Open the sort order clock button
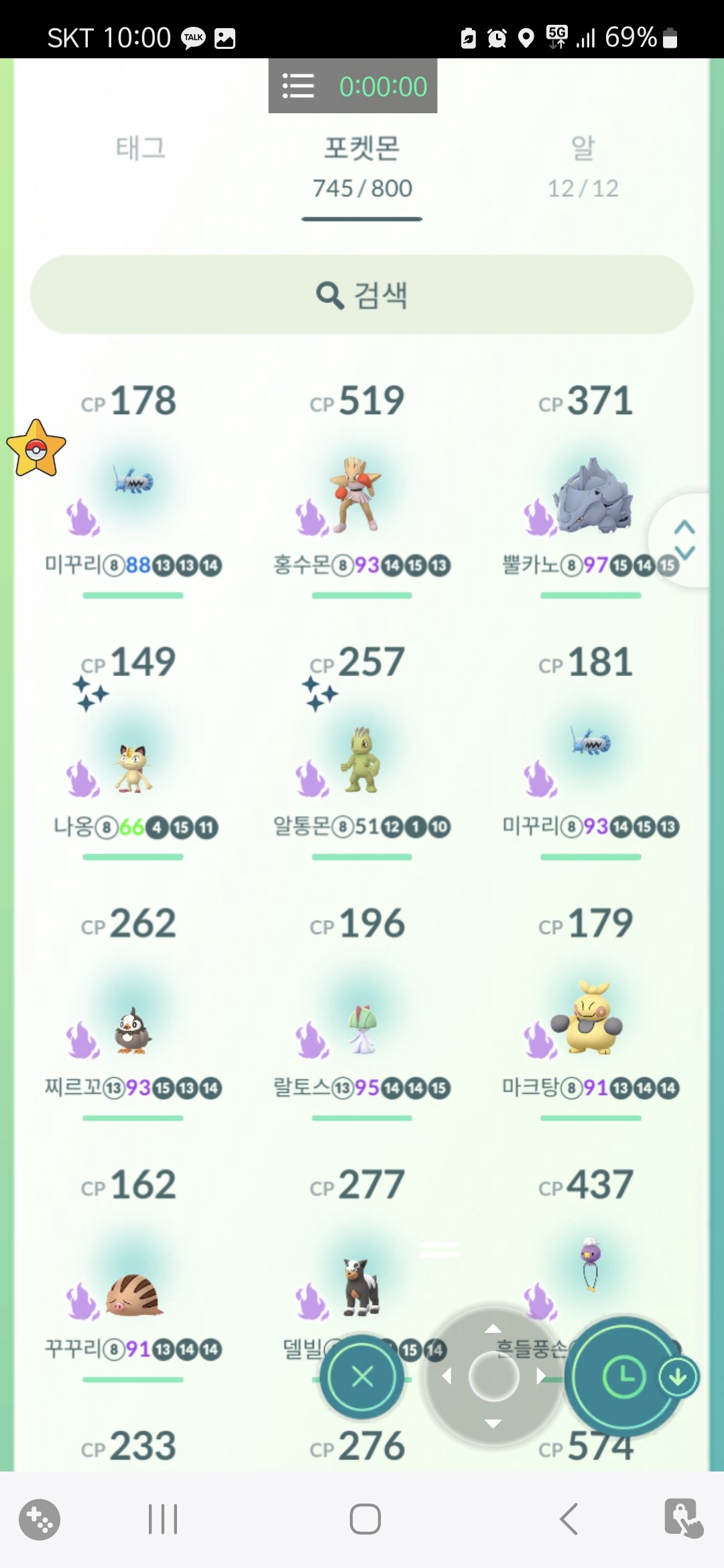724x1568 pixels. point(624,1377)
